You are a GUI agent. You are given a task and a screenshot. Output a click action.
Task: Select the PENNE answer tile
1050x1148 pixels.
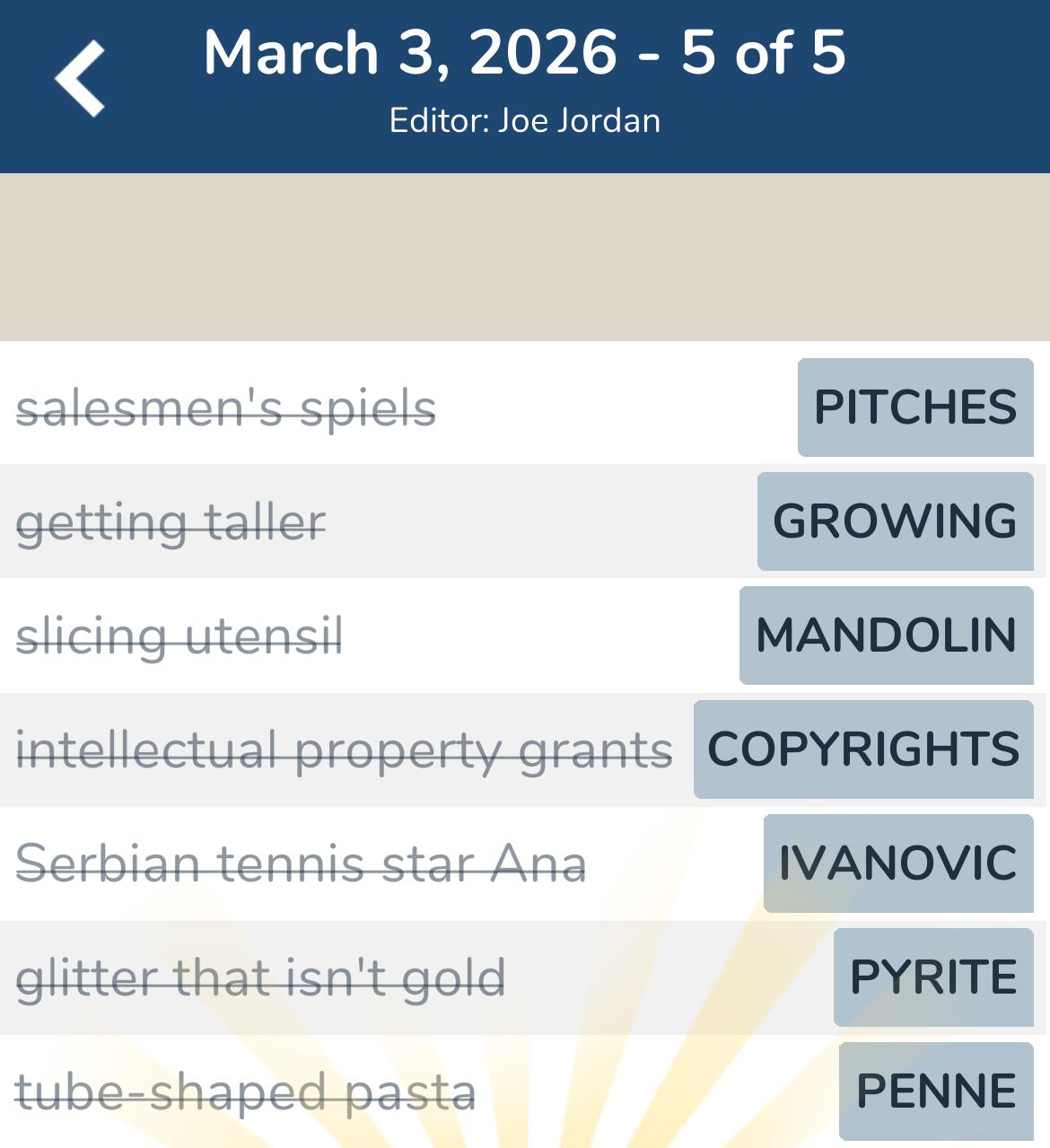(x=933, y=1091)
